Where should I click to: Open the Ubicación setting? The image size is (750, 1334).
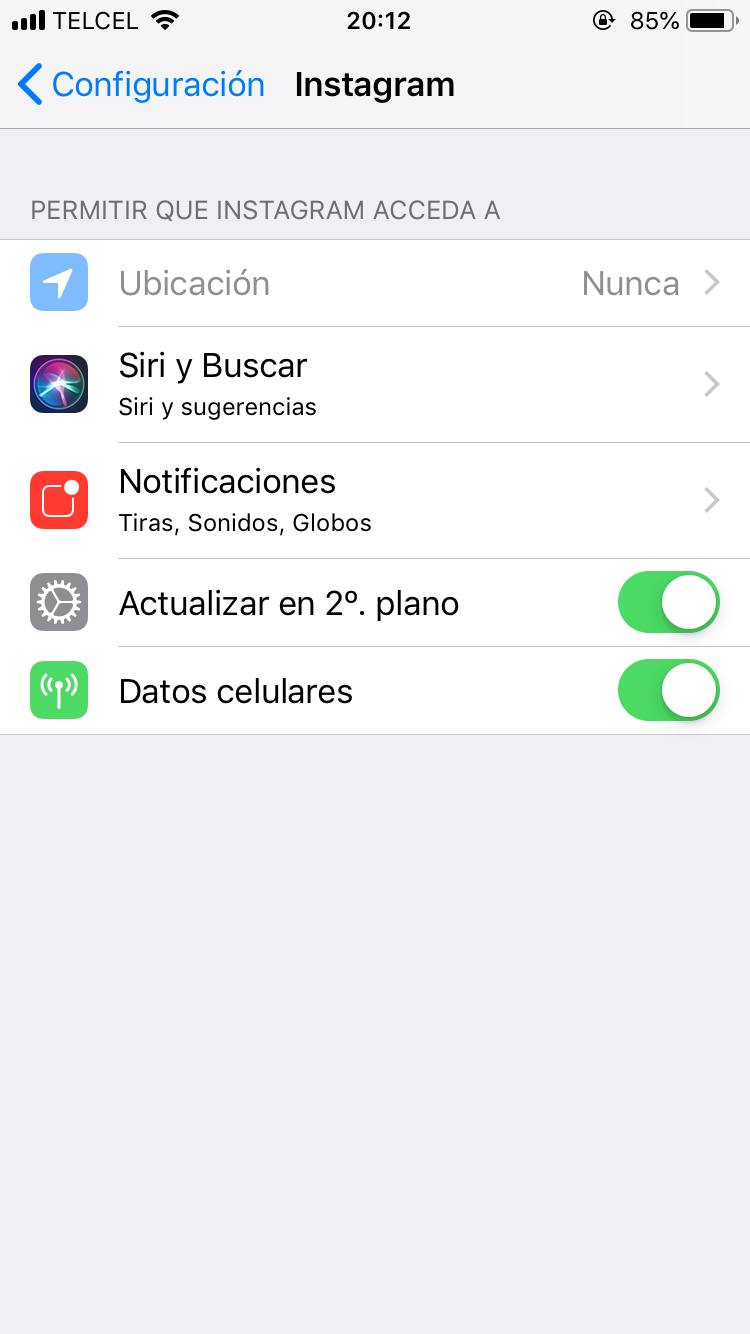375,284
